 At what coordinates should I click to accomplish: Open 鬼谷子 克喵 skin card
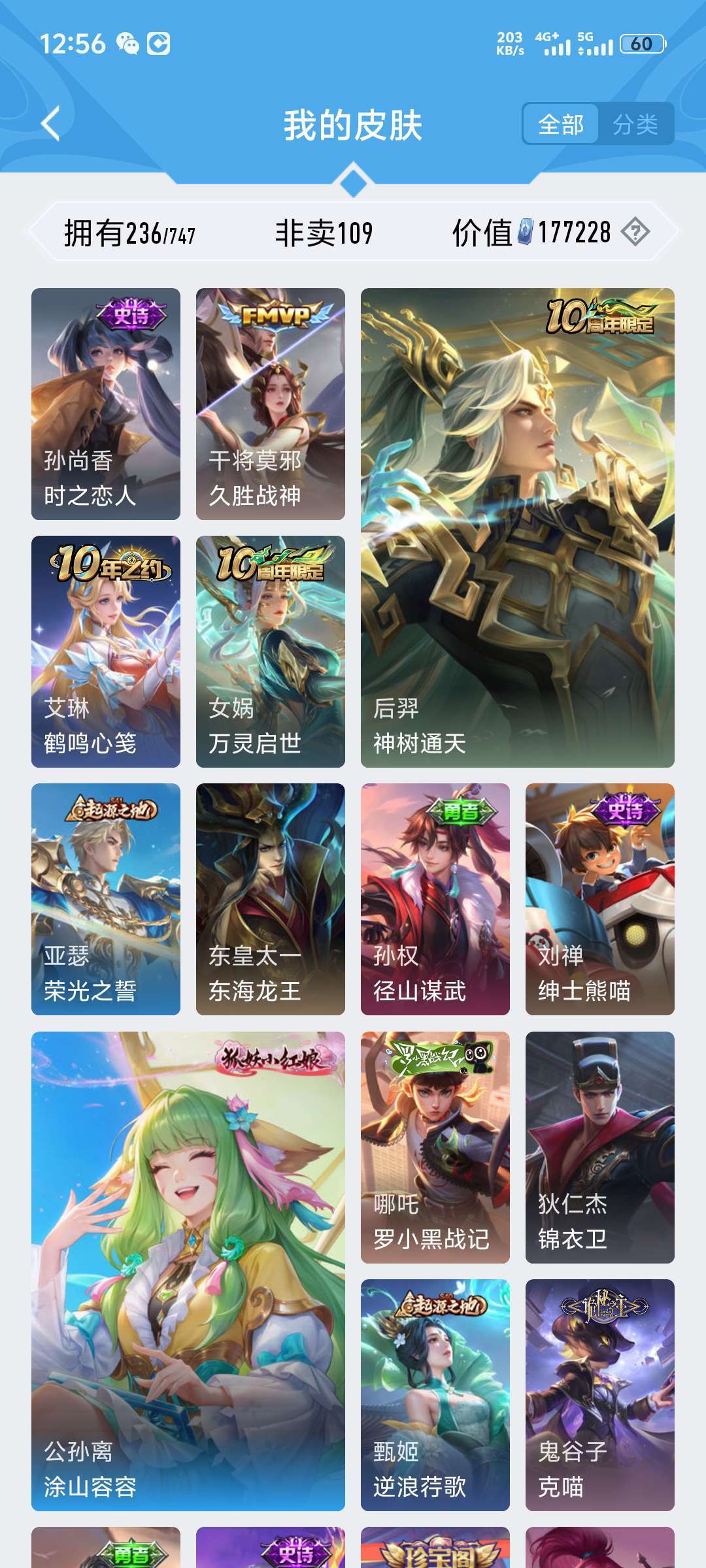tap(600, 1395)
